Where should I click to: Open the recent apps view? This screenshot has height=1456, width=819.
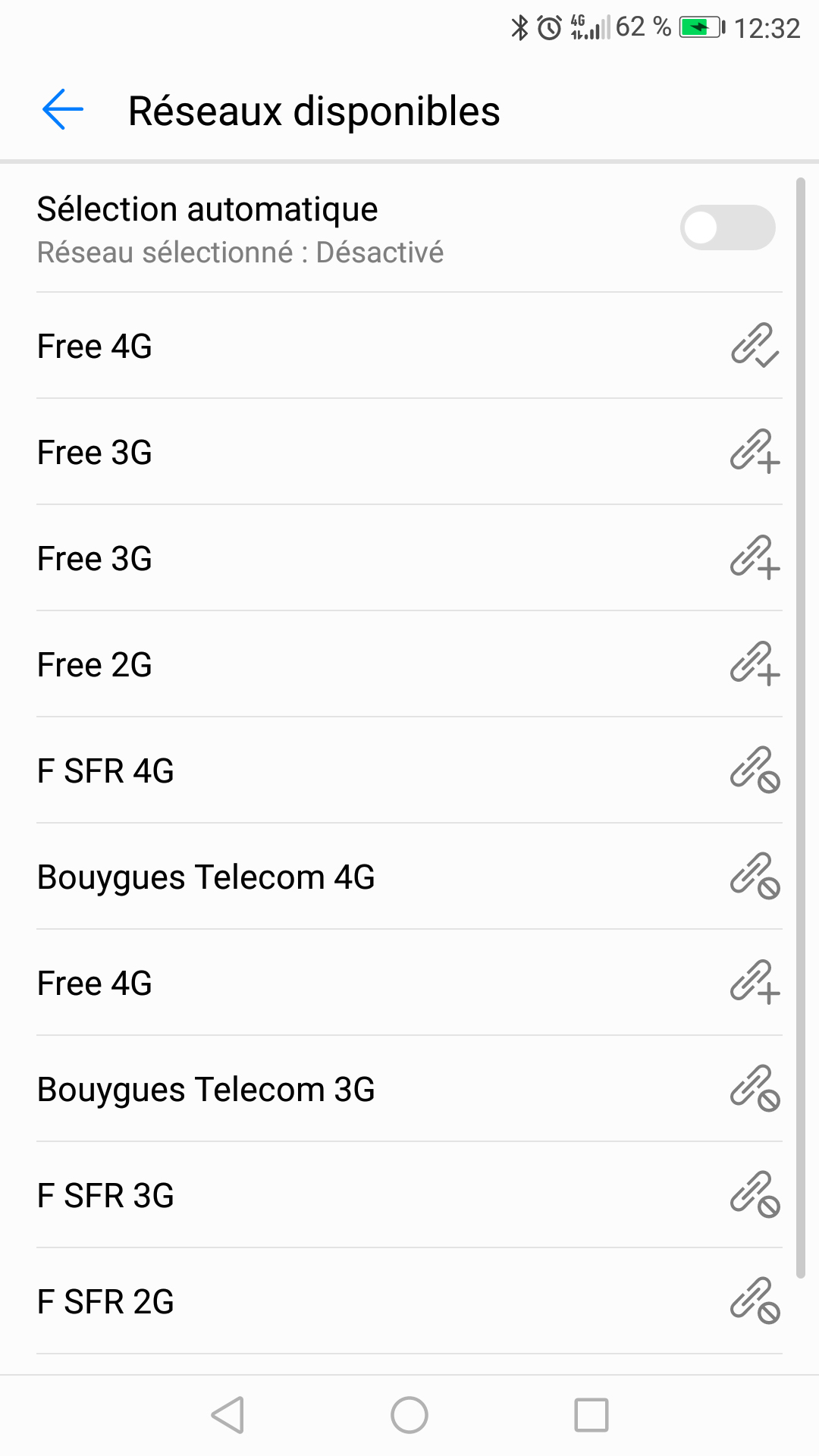[x=591, y=1415]
